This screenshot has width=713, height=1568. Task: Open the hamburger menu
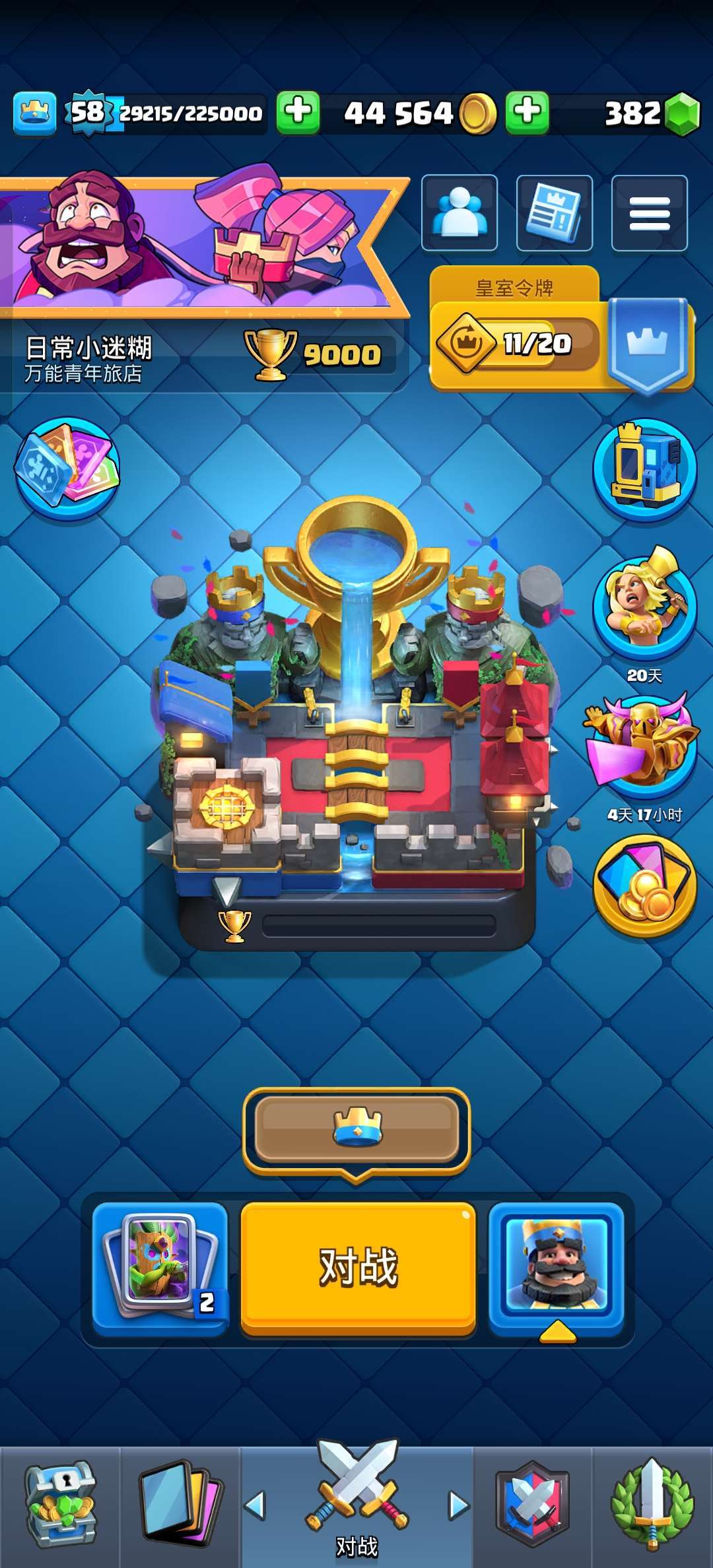(650, 212)
